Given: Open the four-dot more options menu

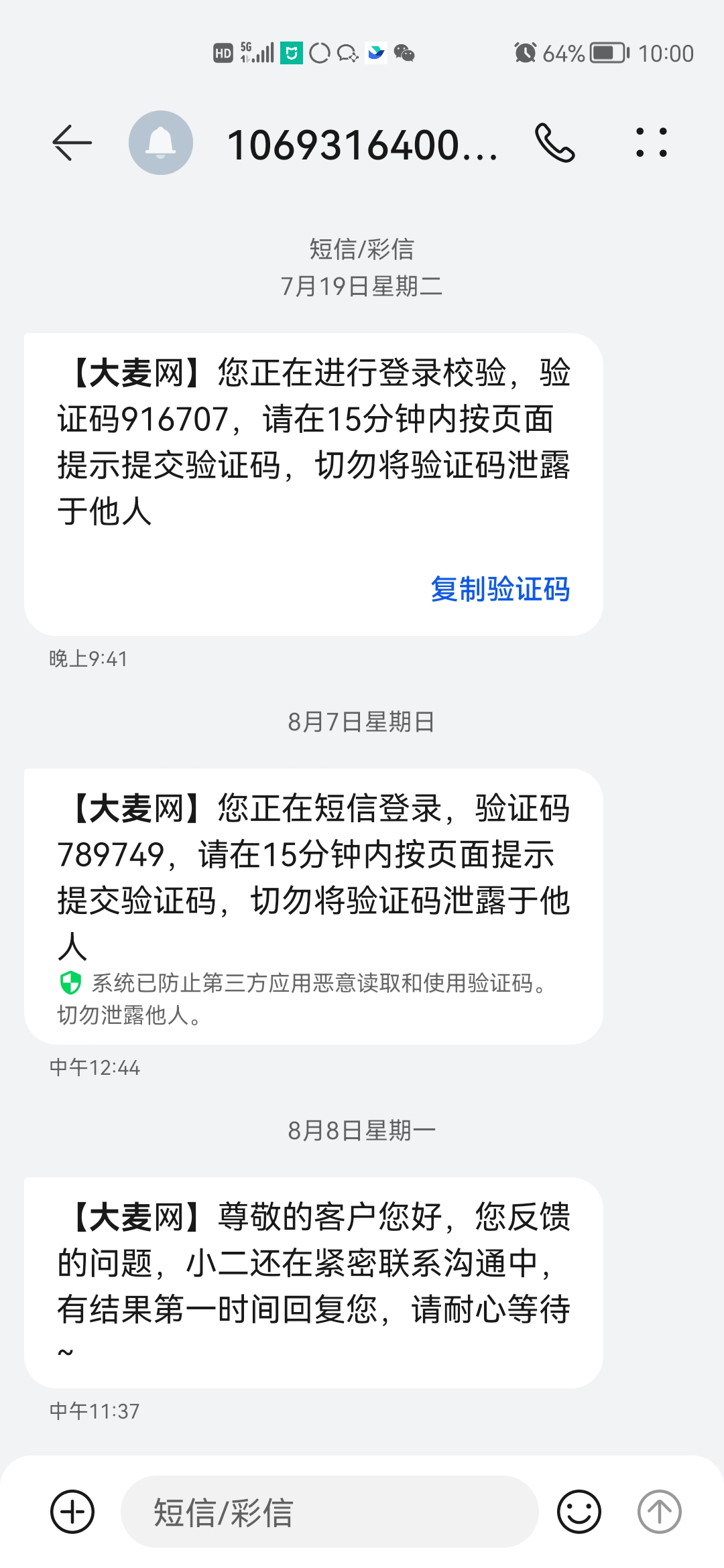Looking at the screenshot, I should click(x=652, y=143).
